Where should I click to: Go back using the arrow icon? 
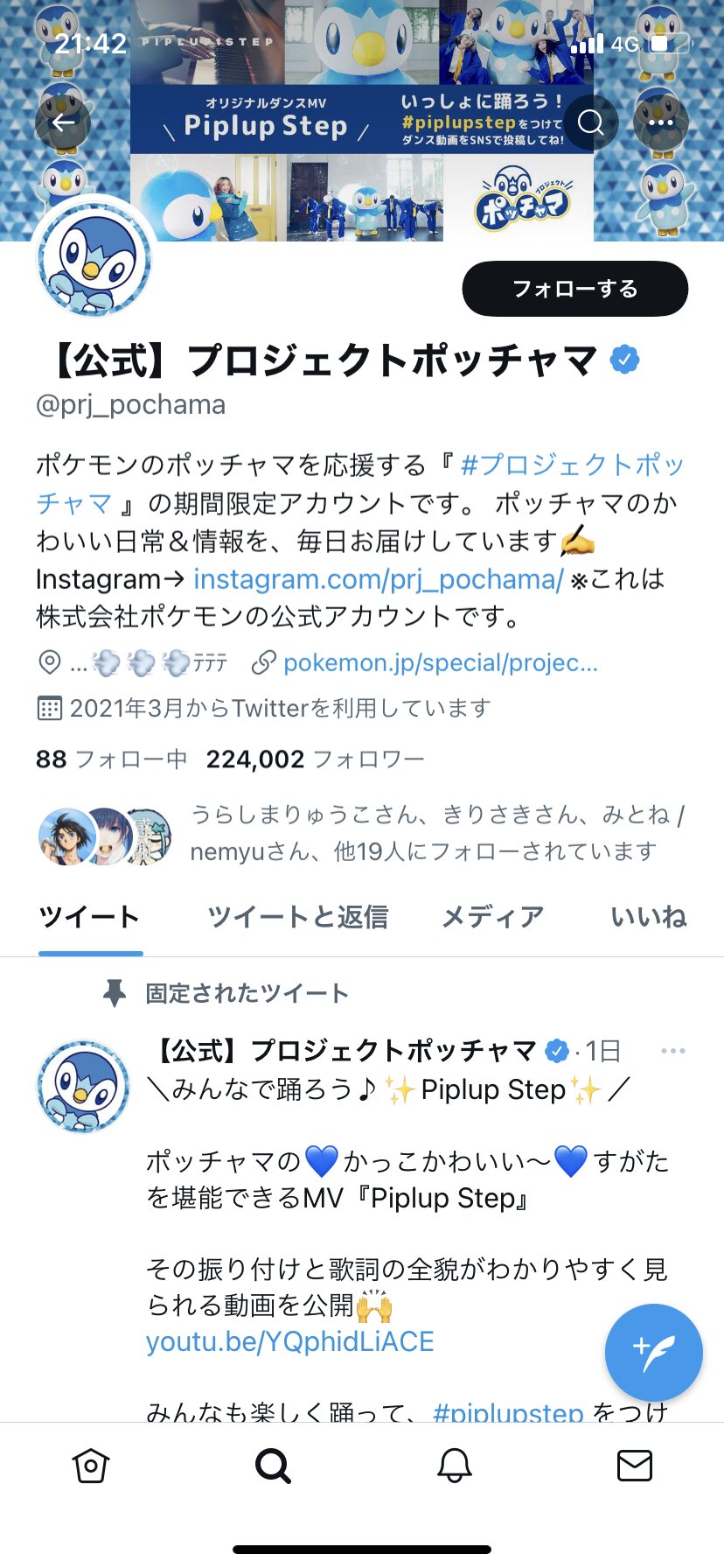pyautogui.click(x=63, y=123)
